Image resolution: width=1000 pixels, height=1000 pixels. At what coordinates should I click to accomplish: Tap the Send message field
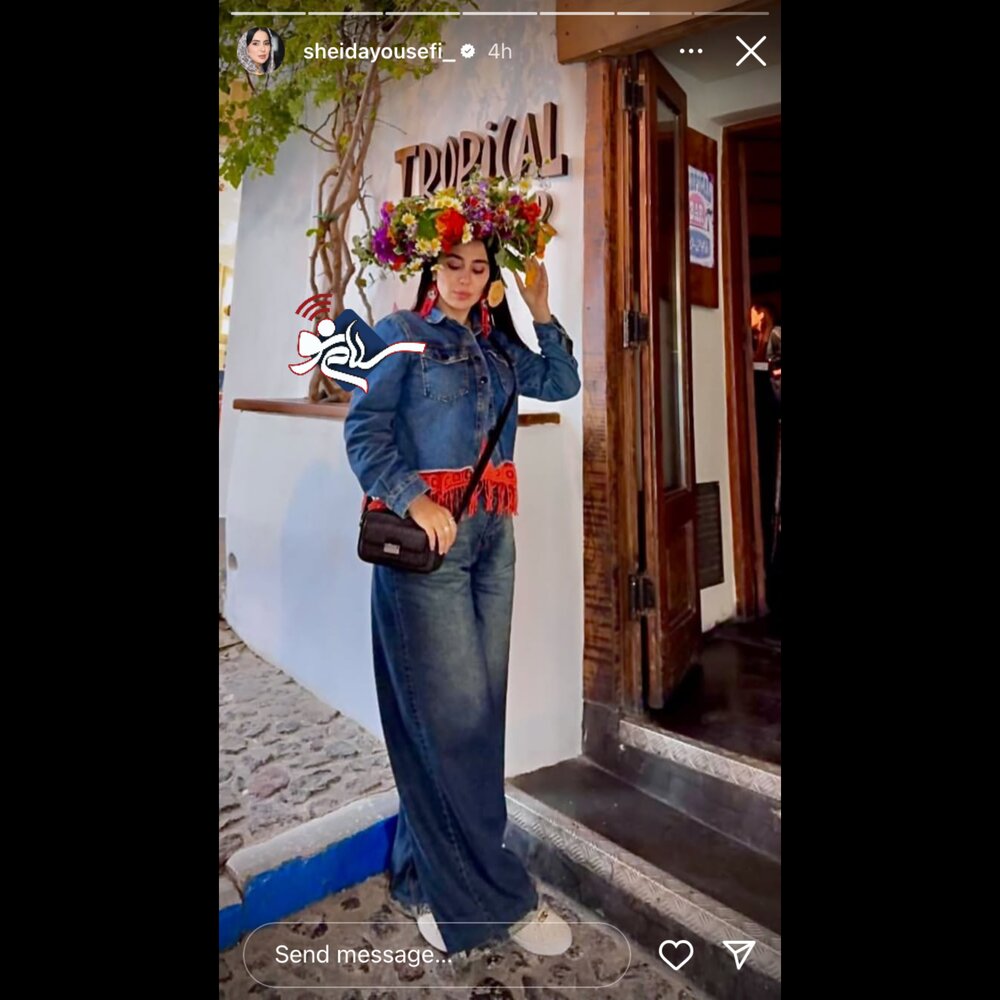point(435,955)
